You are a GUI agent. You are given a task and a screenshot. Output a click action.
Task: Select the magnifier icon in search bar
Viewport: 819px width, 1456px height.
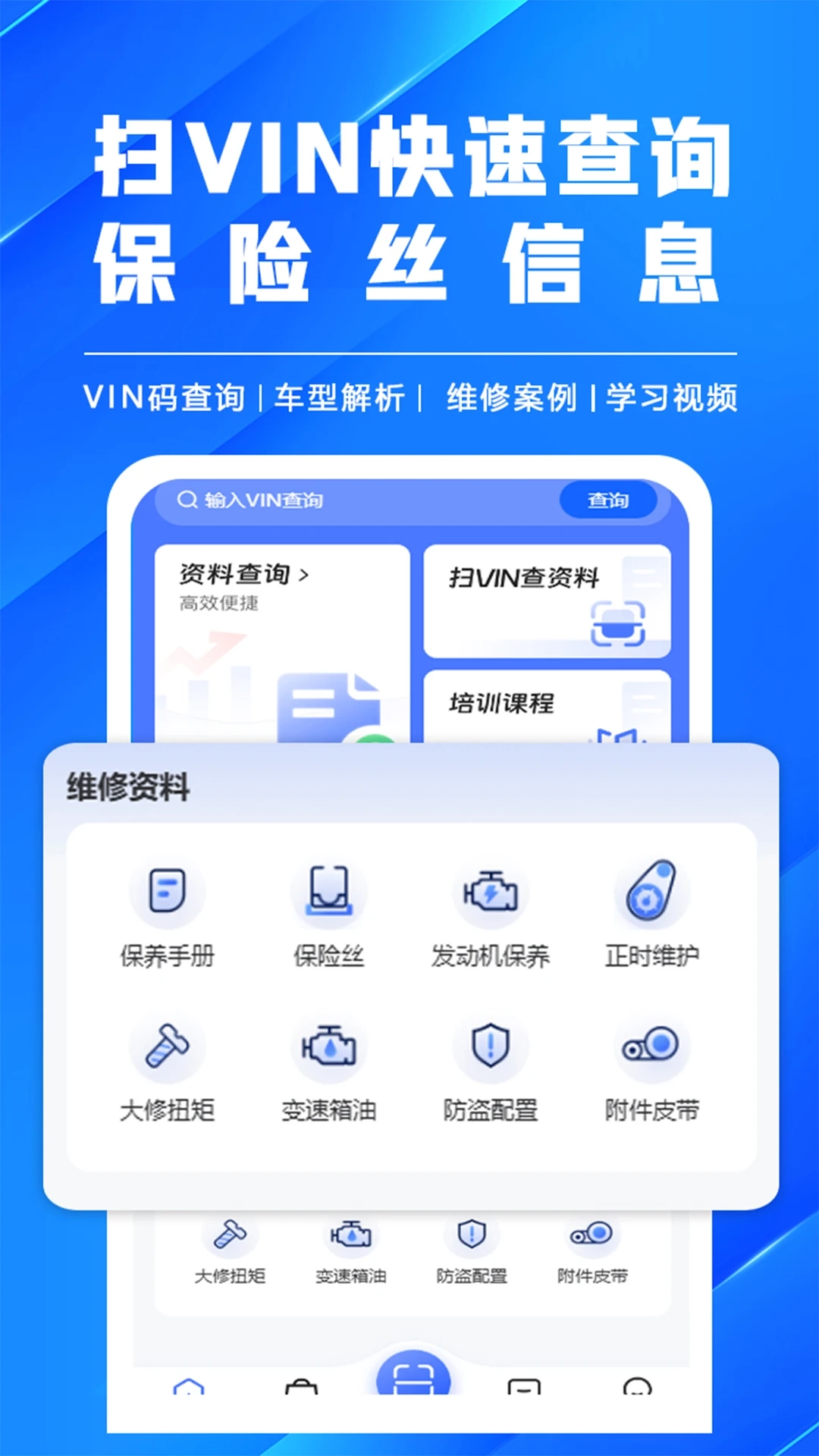[x=184, y=499]
